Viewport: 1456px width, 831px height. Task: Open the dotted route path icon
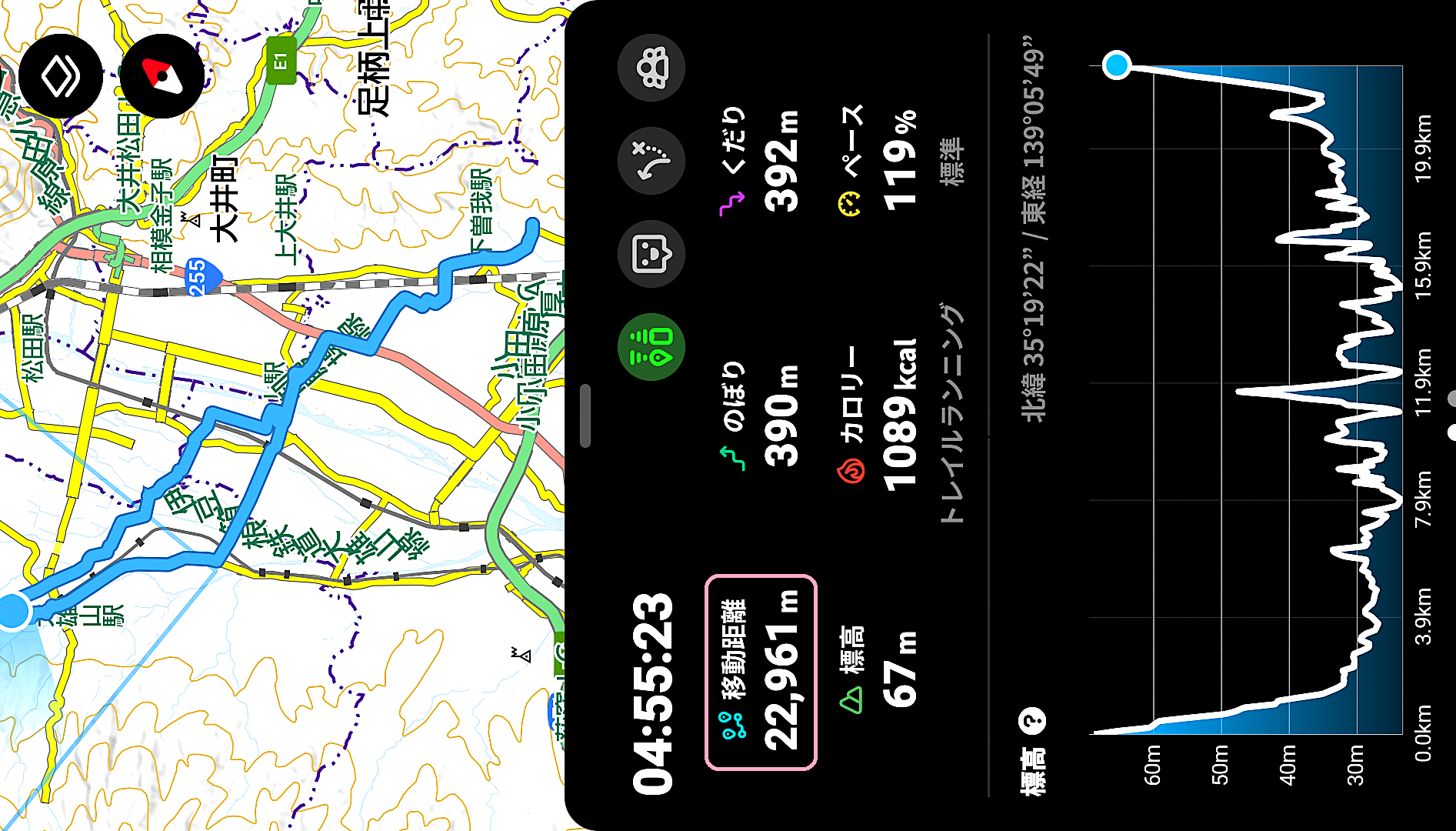pyautogui.click(x=651, y=161)
